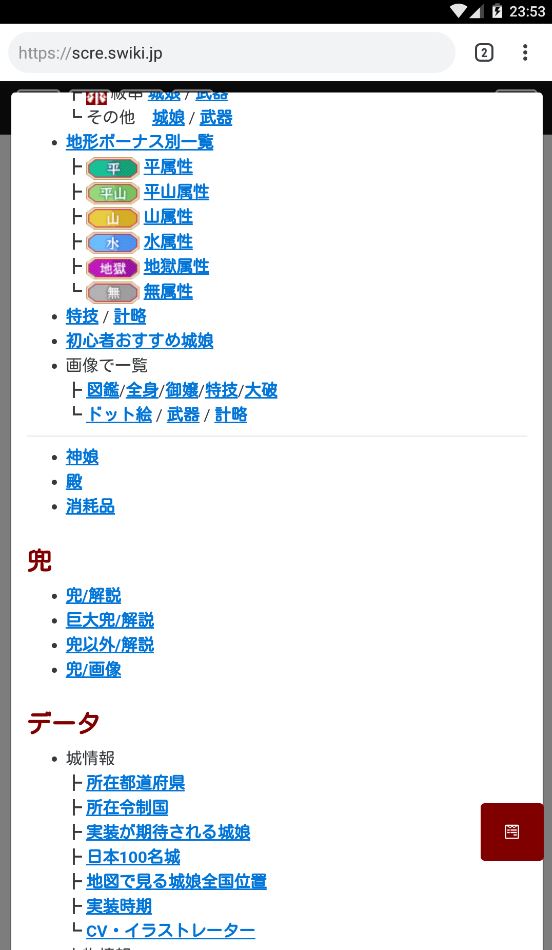Tap the browser address bar

pyautogui.click(x=231, y=53)
